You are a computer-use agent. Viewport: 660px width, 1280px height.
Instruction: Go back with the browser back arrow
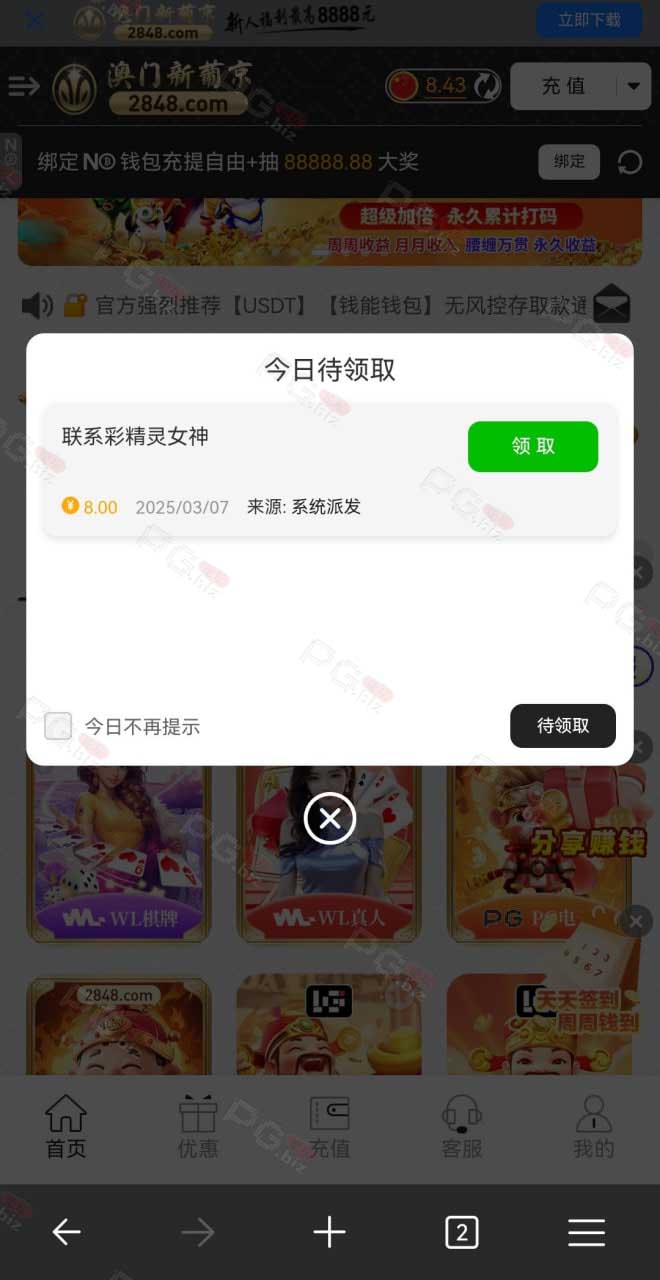tap(66, 1233)
